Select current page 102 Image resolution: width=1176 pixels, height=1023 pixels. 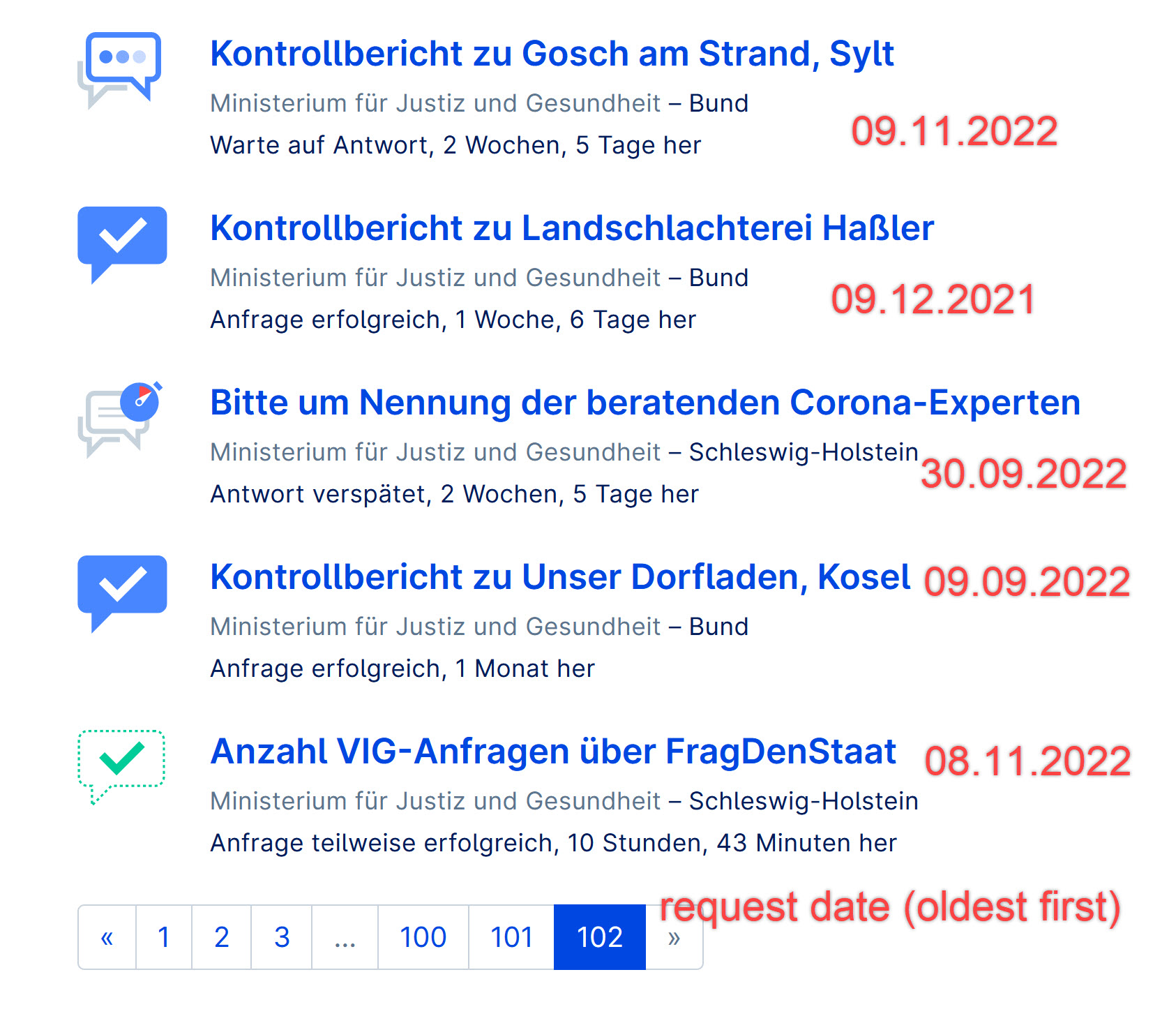[x=599, y=937]
